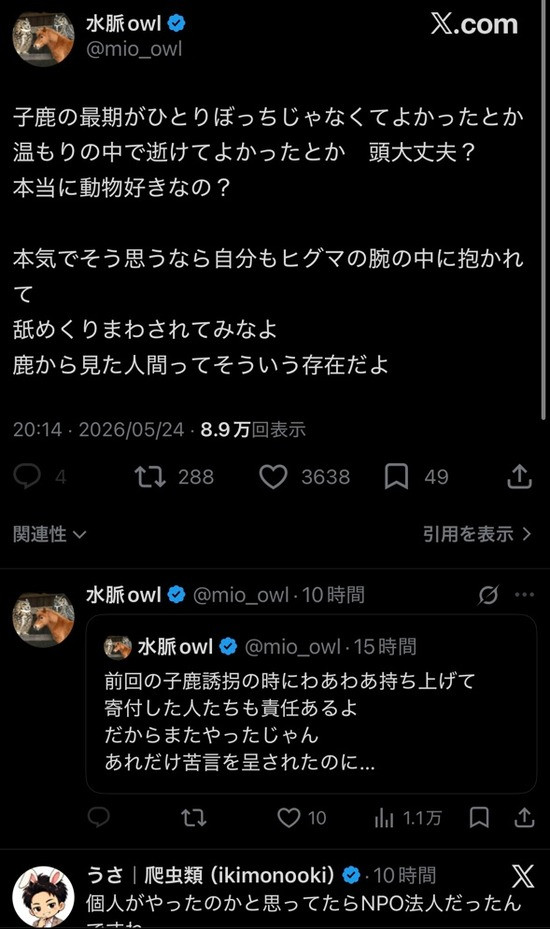Repost 水脈owl's quote reply
This screenshot has height=929, width=550.
[194, 818]
